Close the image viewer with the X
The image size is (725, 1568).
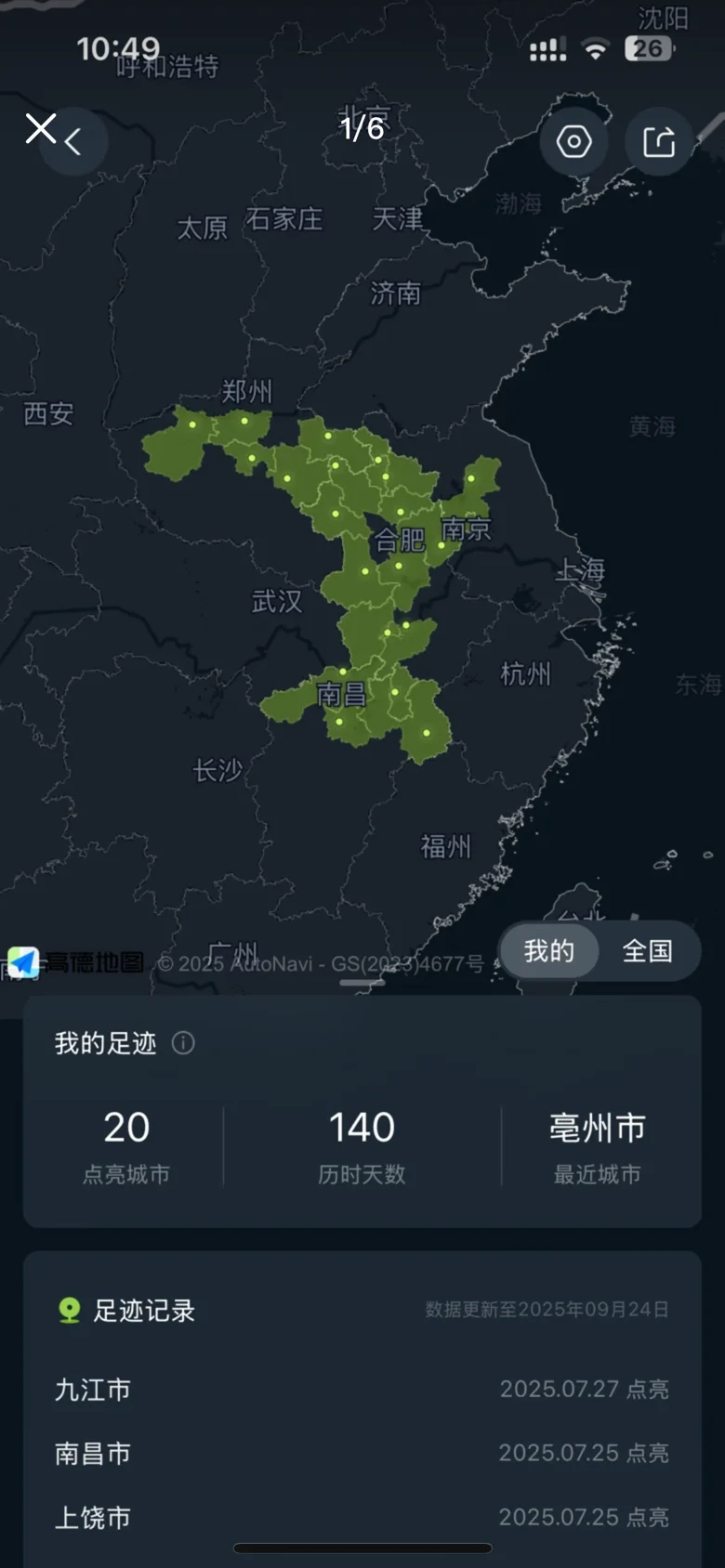coord(40,129)
